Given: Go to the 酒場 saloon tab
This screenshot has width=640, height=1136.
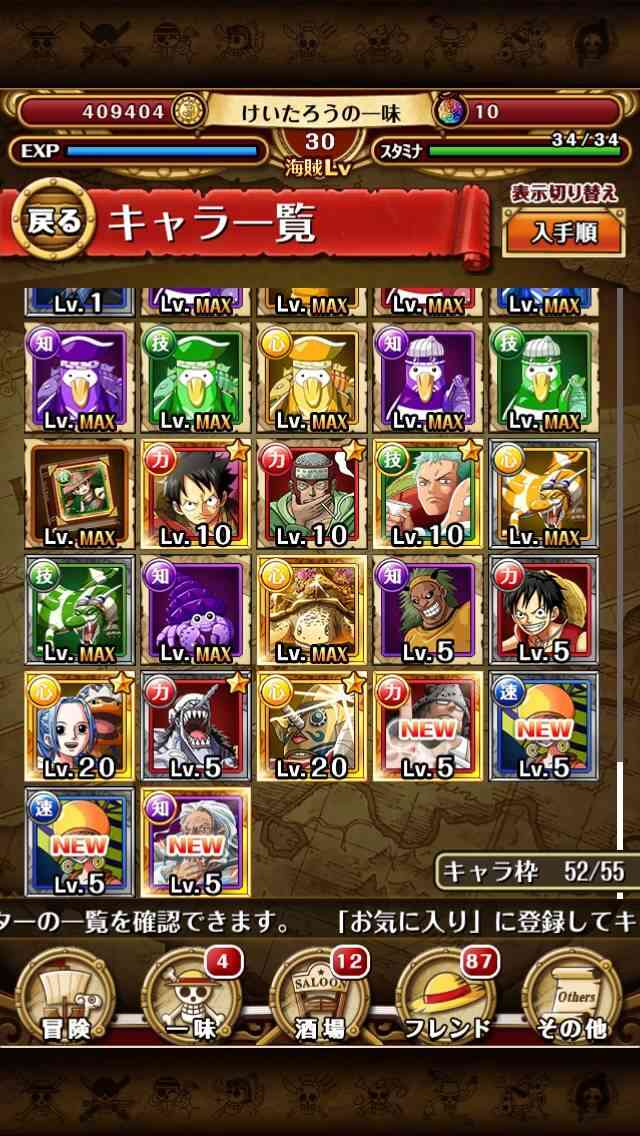Looking at the screenshot, I should 318,994.
